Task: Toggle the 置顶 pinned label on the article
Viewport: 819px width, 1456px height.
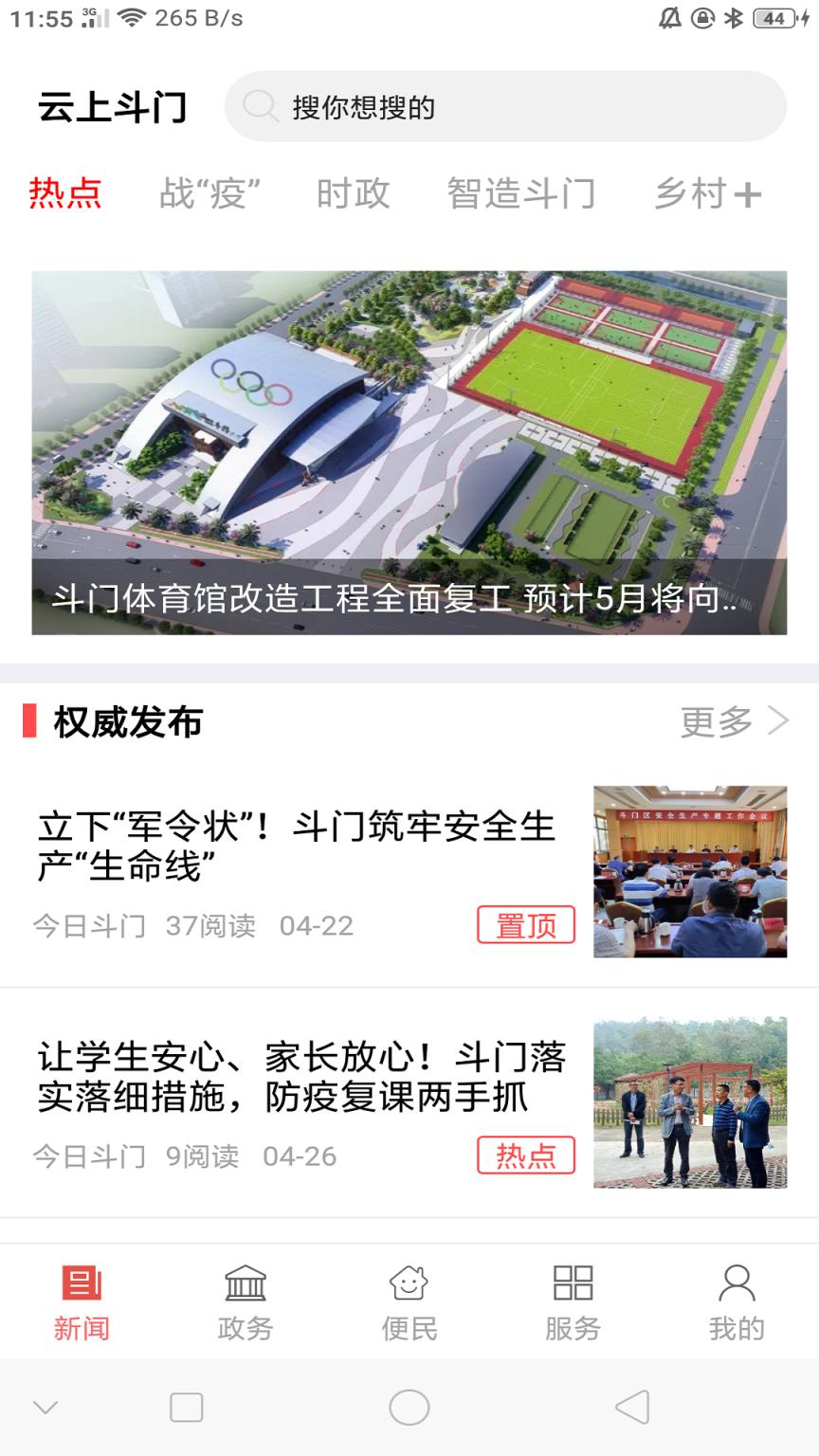Action: coord(526,924)
